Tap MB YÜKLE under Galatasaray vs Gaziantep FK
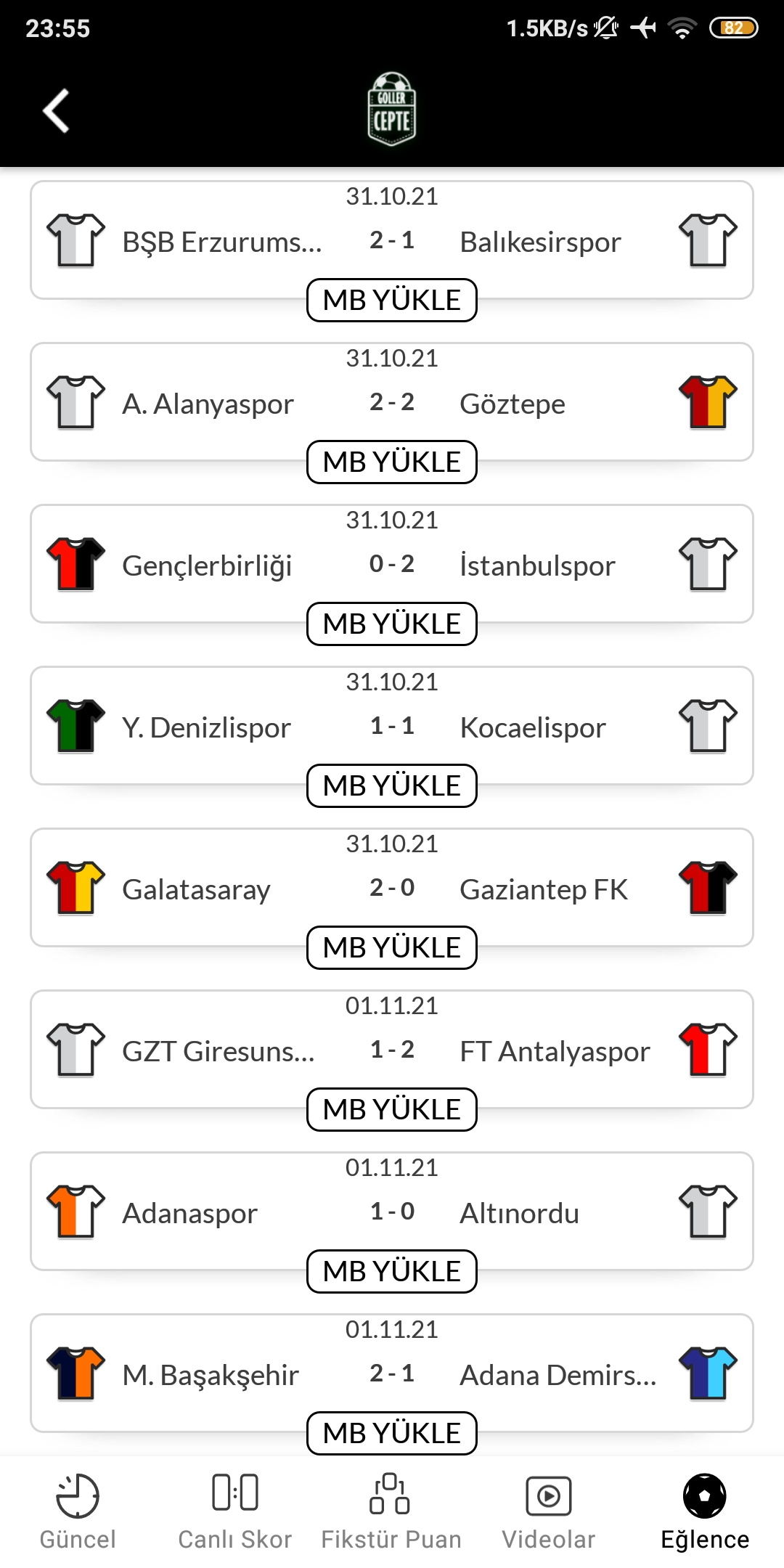Screen dimensions: 784x1568 coord(392,947)
